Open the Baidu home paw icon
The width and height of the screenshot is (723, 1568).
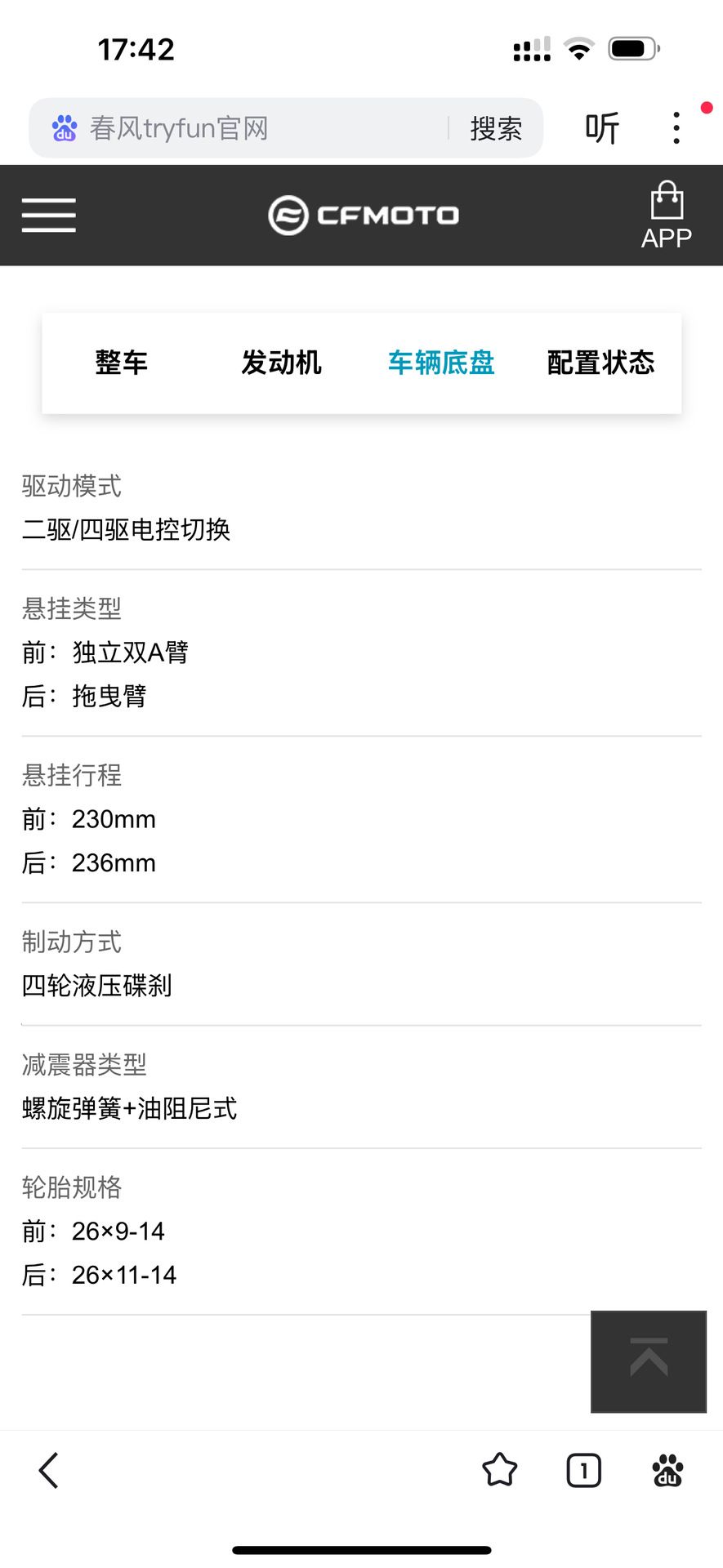668,1471
